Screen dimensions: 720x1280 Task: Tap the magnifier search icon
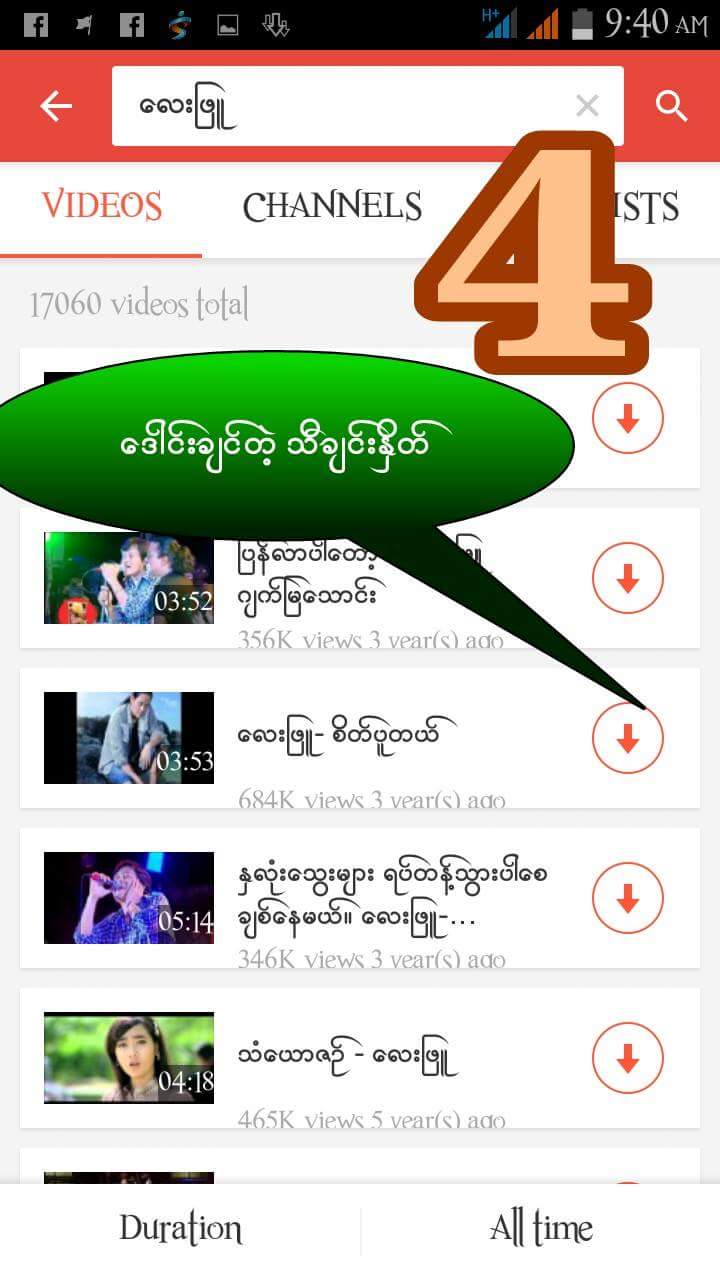[x=672, y=106]
